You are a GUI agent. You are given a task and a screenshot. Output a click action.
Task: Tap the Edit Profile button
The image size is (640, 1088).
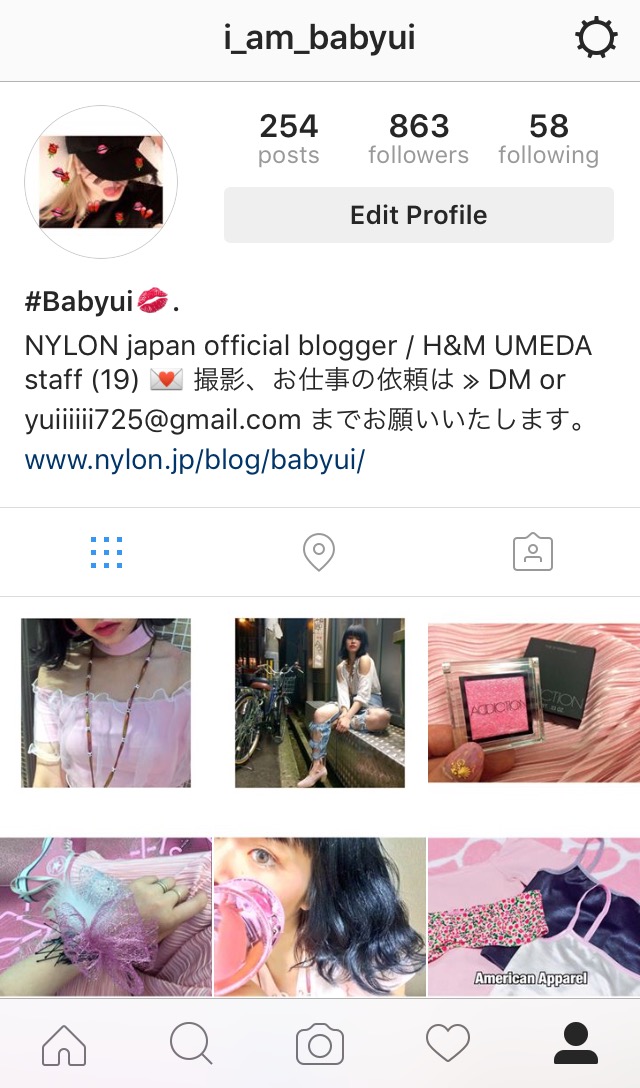click(x=418, y=215)
